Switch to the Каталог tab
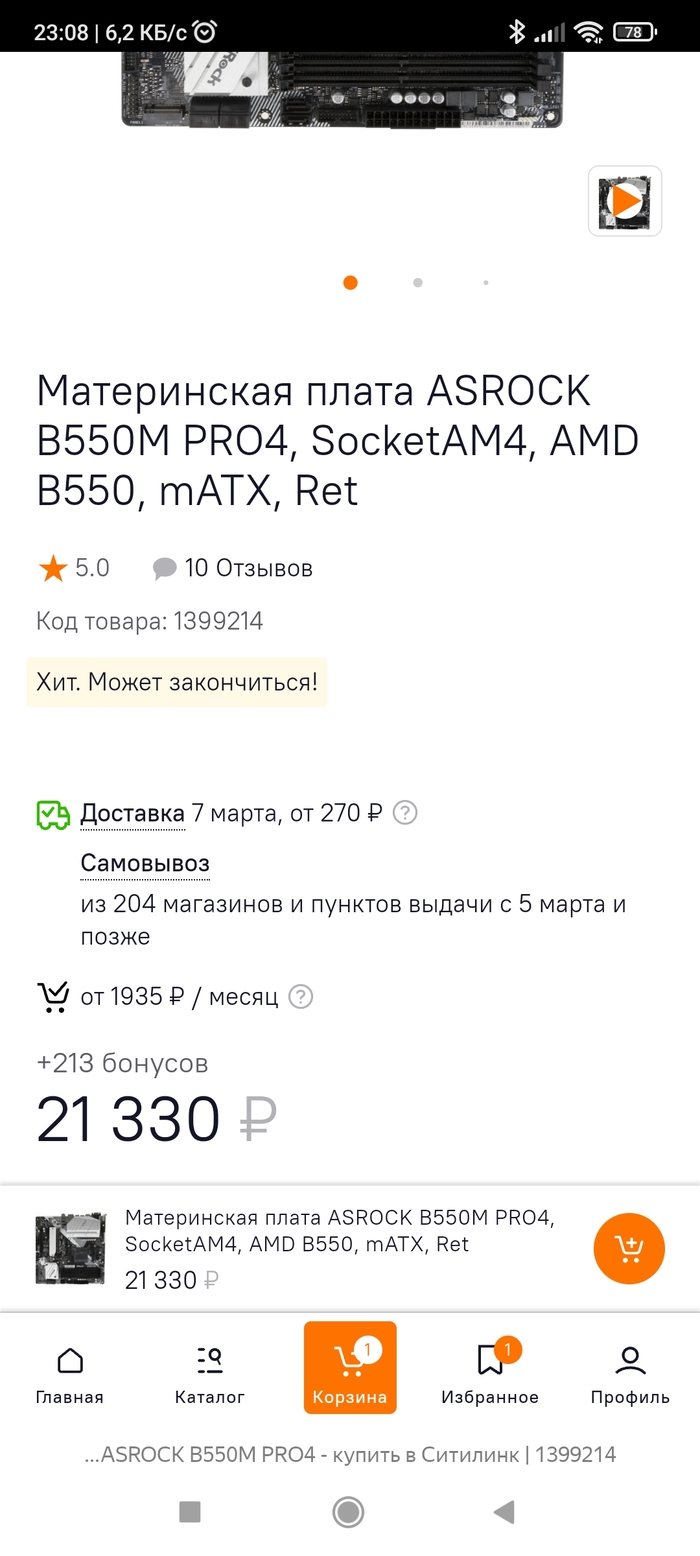700x1556 pixels. (210, 1375)
